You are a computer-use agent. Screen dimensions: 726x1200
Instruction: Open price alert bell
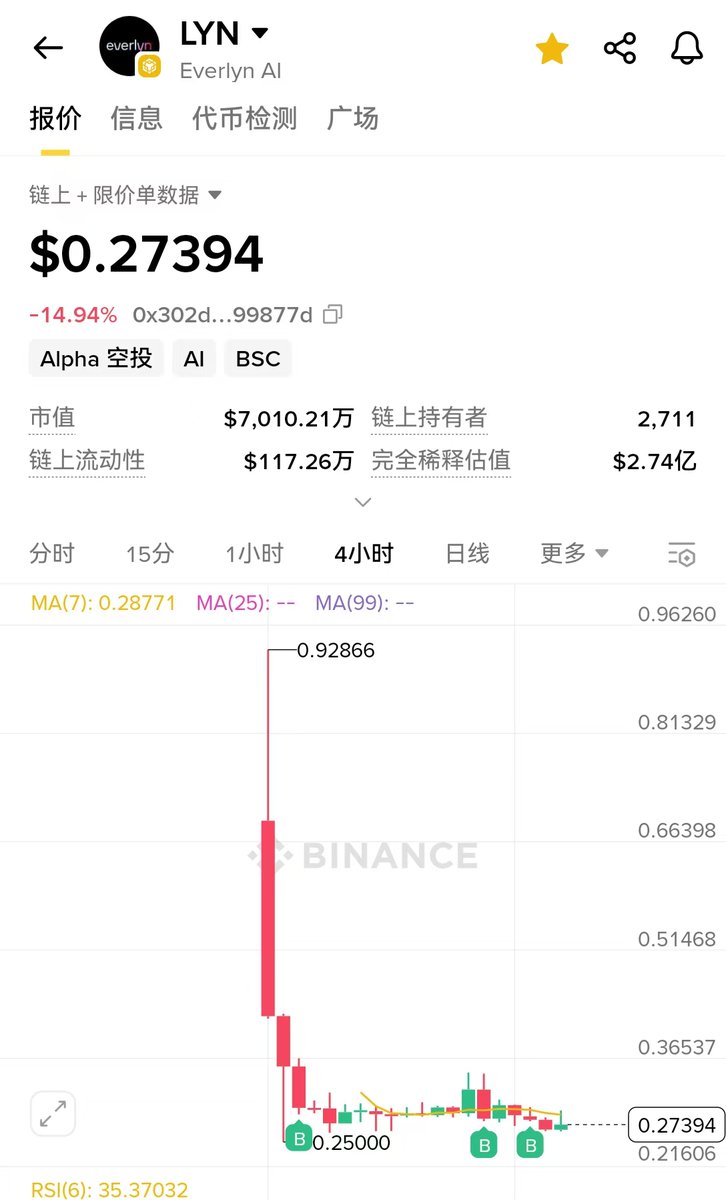(x=687, y=48)
